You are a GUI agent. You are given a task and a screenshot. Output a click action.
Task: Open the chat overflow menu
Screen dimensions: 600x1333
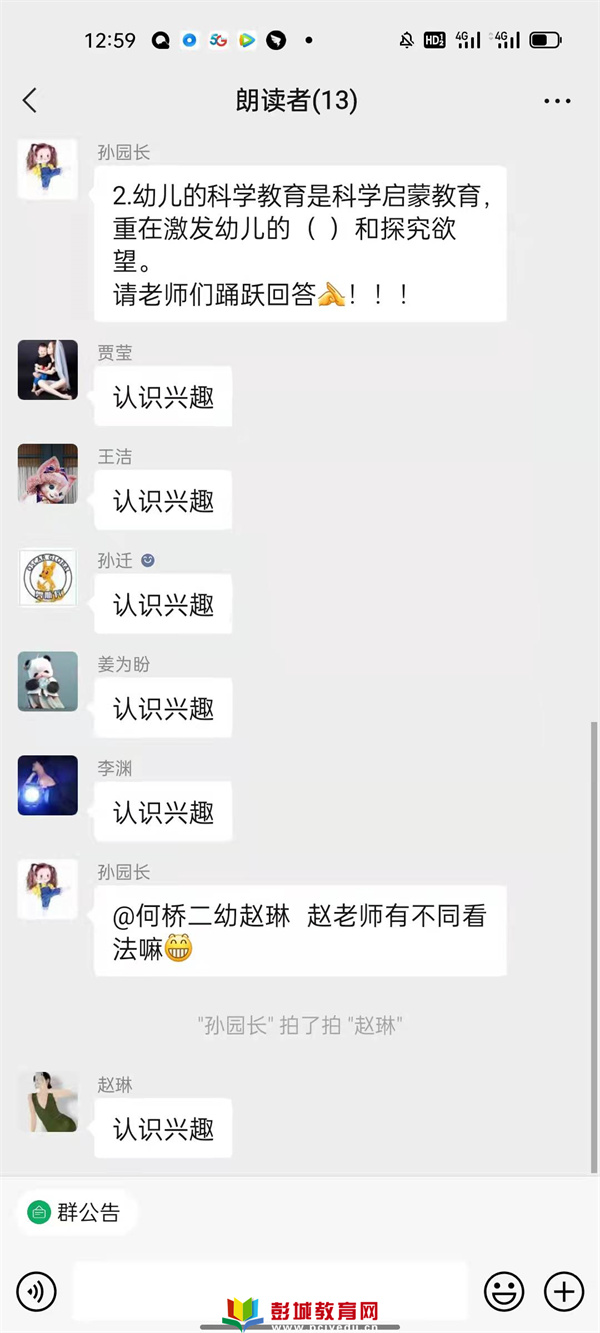click(x=556, y=101)
